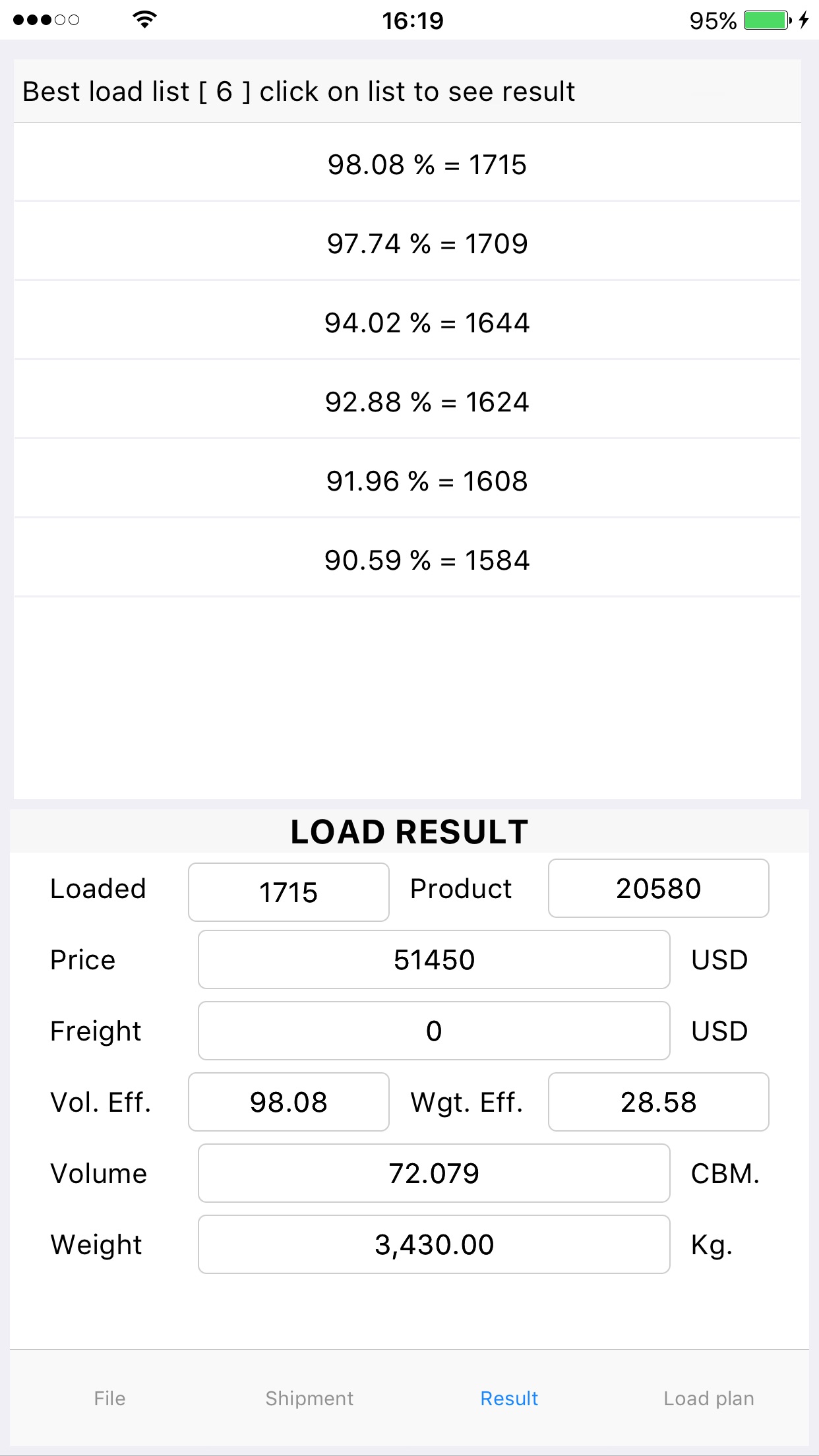Open the 97.74 % = 1709 list entry
The width and height of the screenshot is (819, 1456).
coord(408,241)
